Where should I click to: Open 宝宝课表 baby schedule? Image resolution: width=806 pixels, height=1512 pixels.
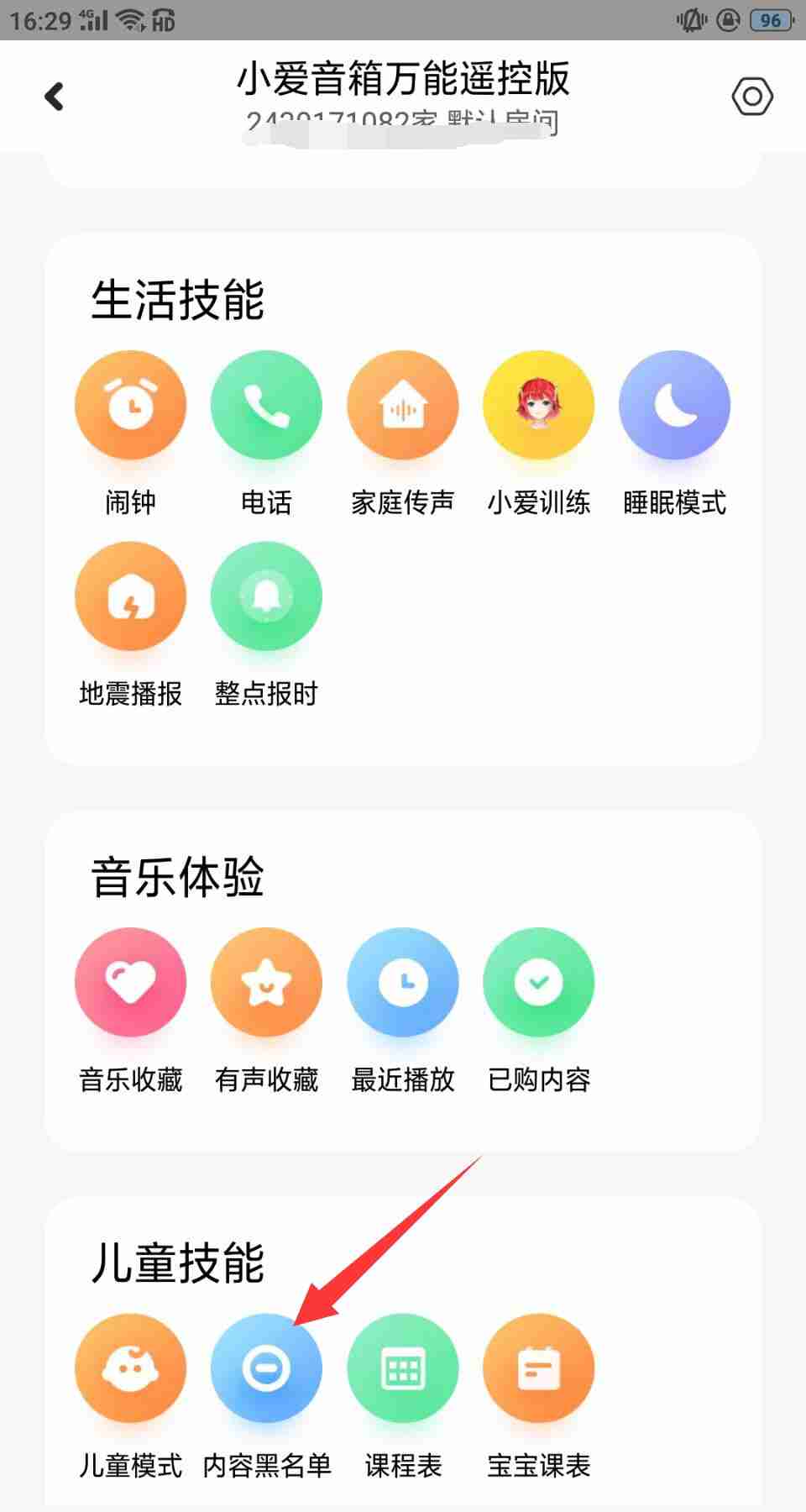[539, 1368]
